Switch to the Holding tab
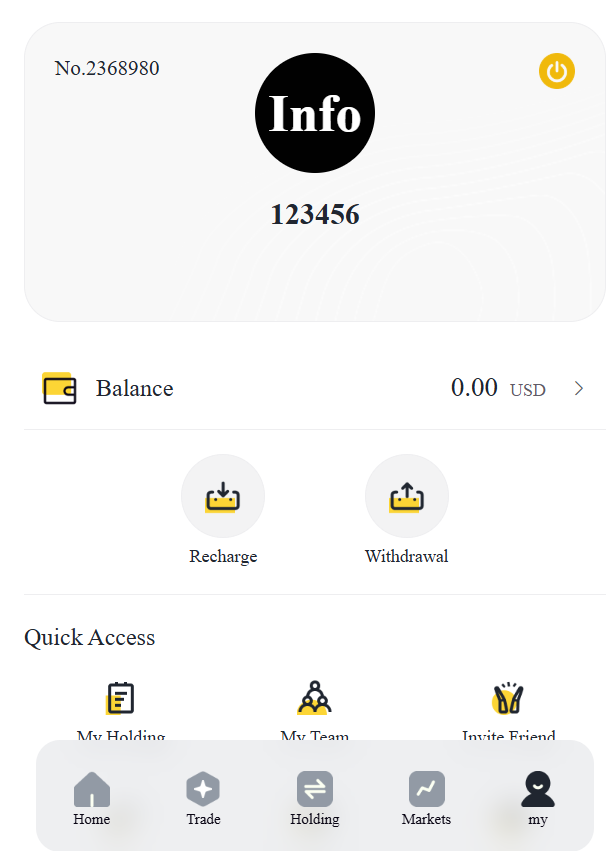 (x=314, y=797)
